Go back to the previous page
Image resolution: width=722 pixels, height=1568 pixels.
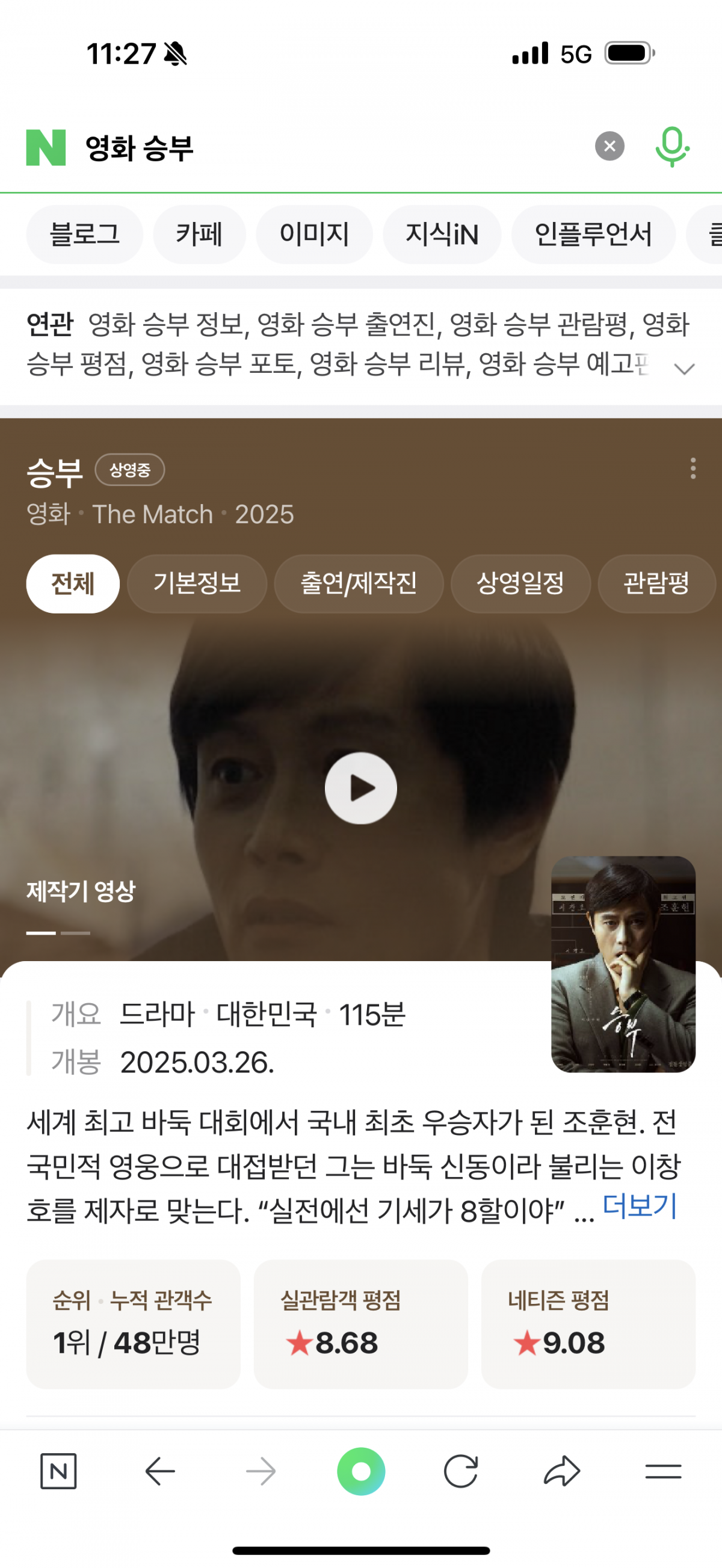point(160,1471)
